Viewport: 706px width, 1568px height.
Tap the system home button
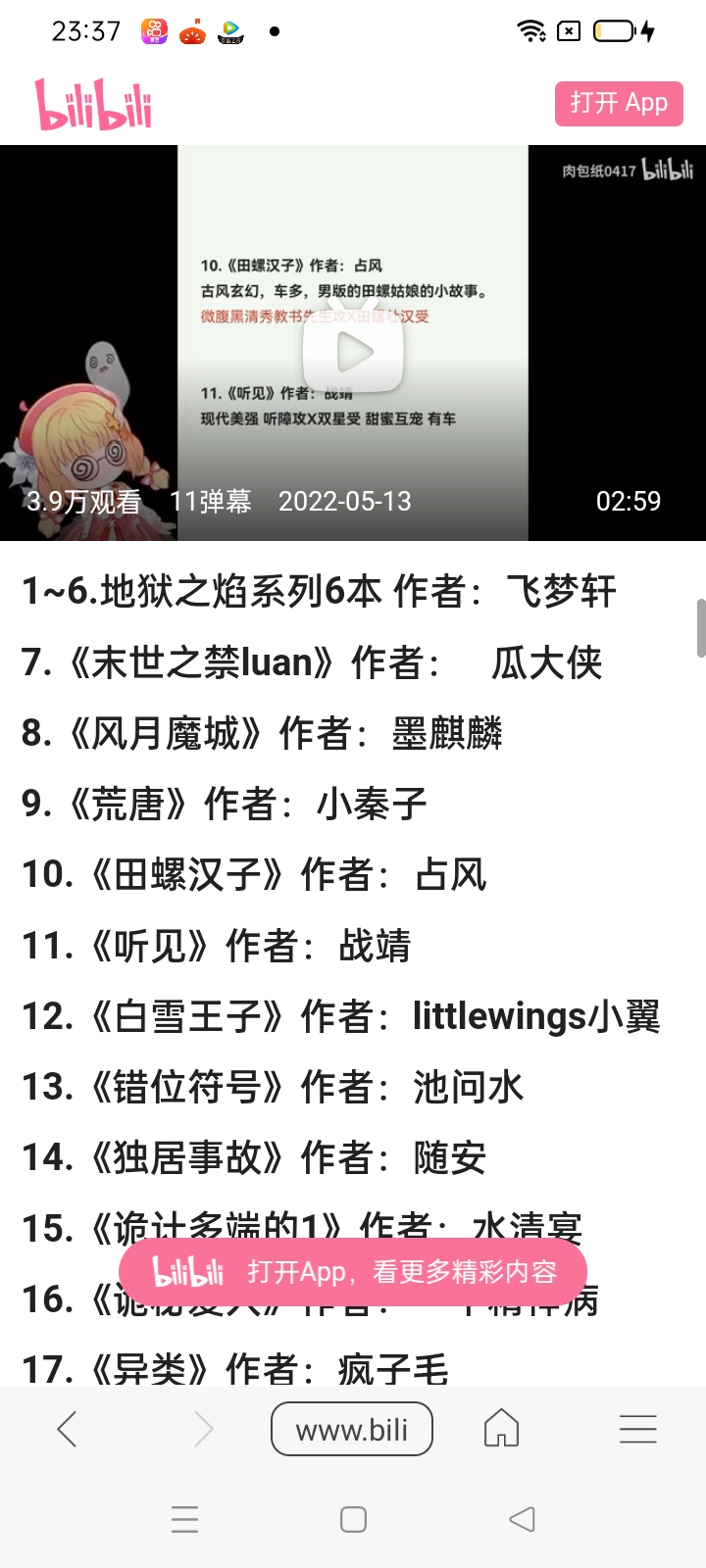[x=353, y=1519]
